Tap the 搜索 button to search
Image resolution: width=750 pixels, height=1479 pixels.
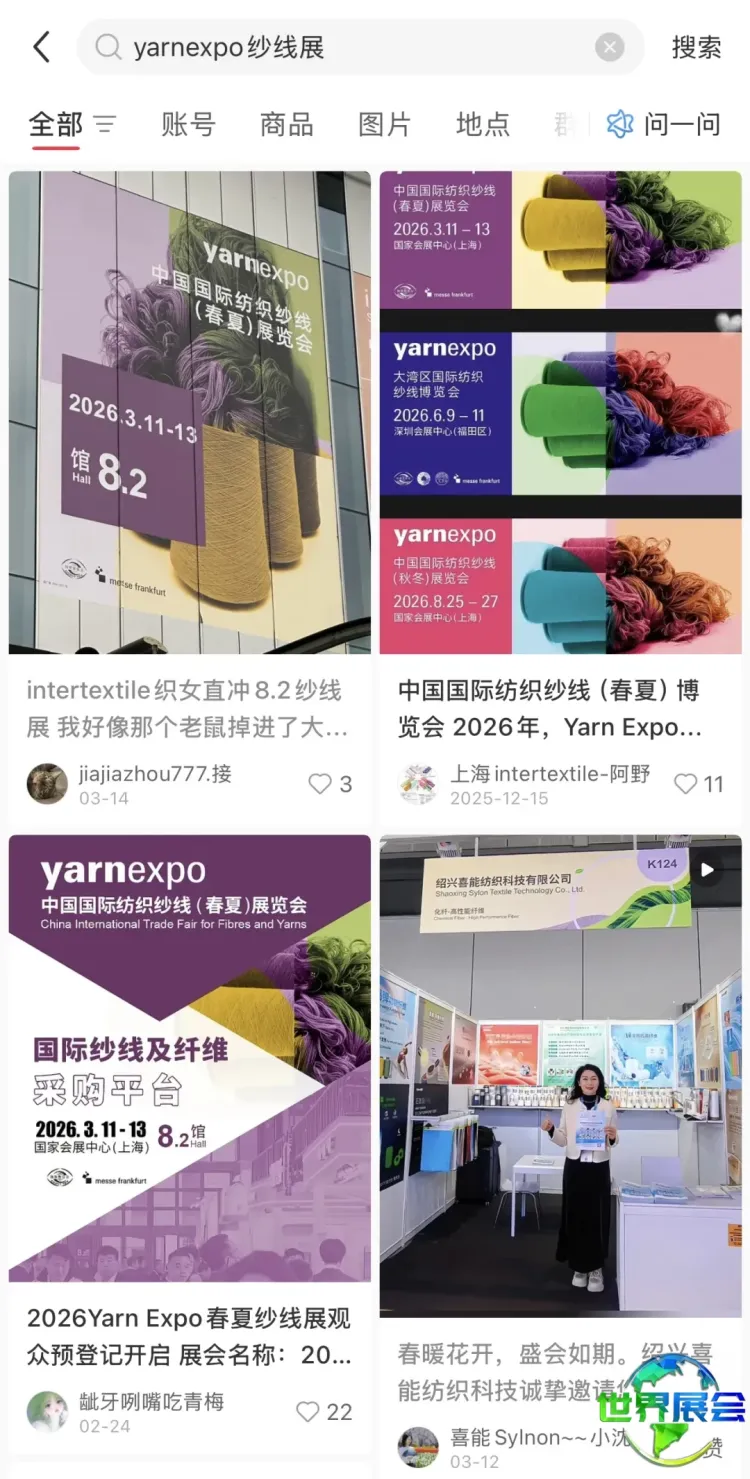(x=696, y=46)
